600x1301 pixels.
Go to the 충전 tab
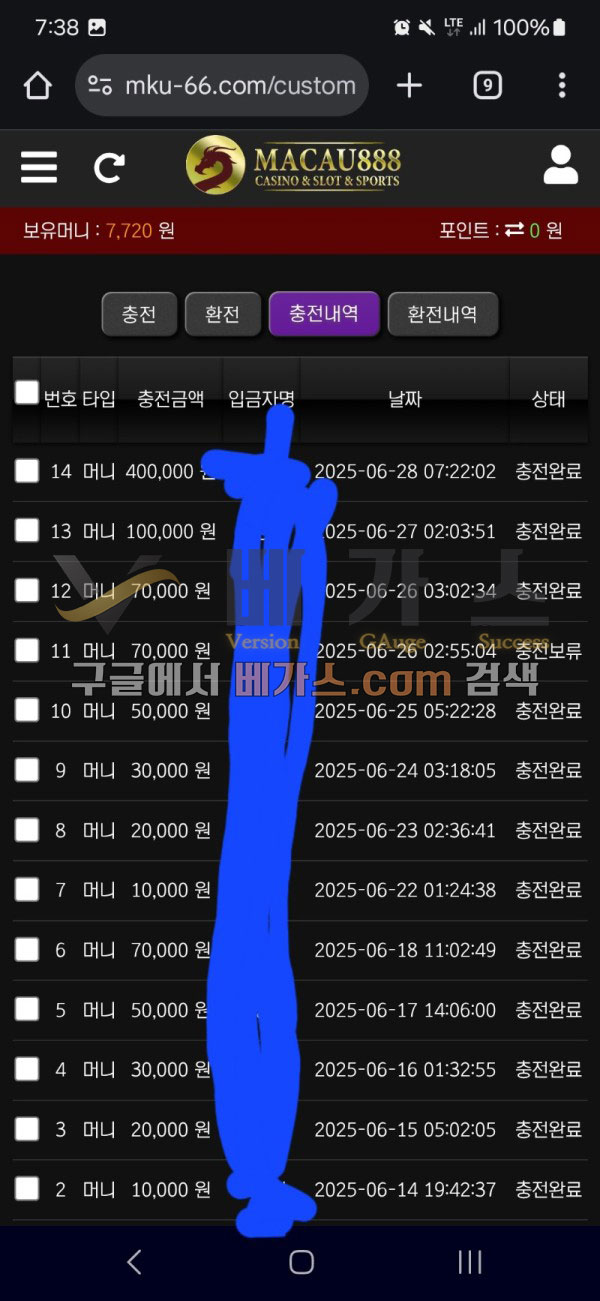(x=139, y=314)
